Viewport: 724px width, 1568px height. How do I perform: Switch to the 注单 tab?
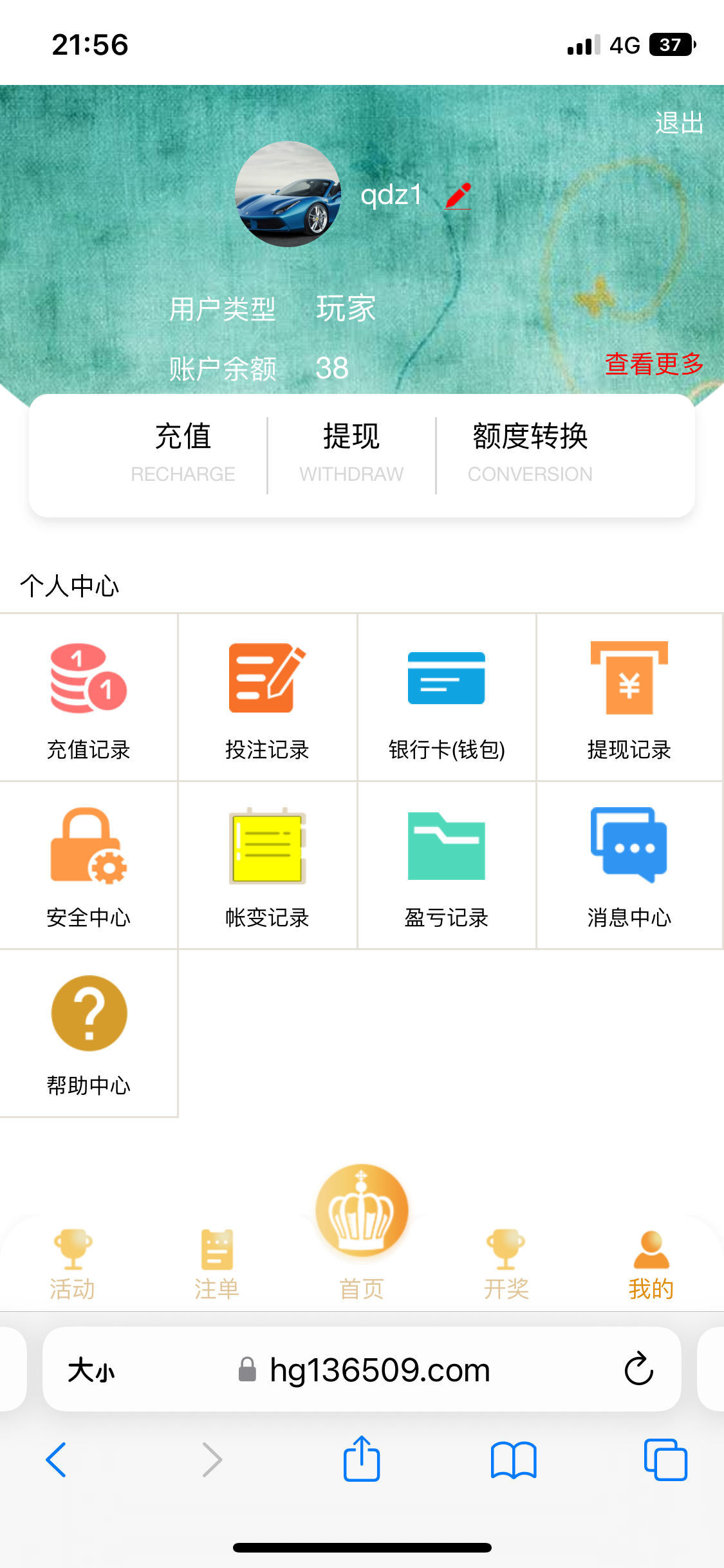[217, 1264]
